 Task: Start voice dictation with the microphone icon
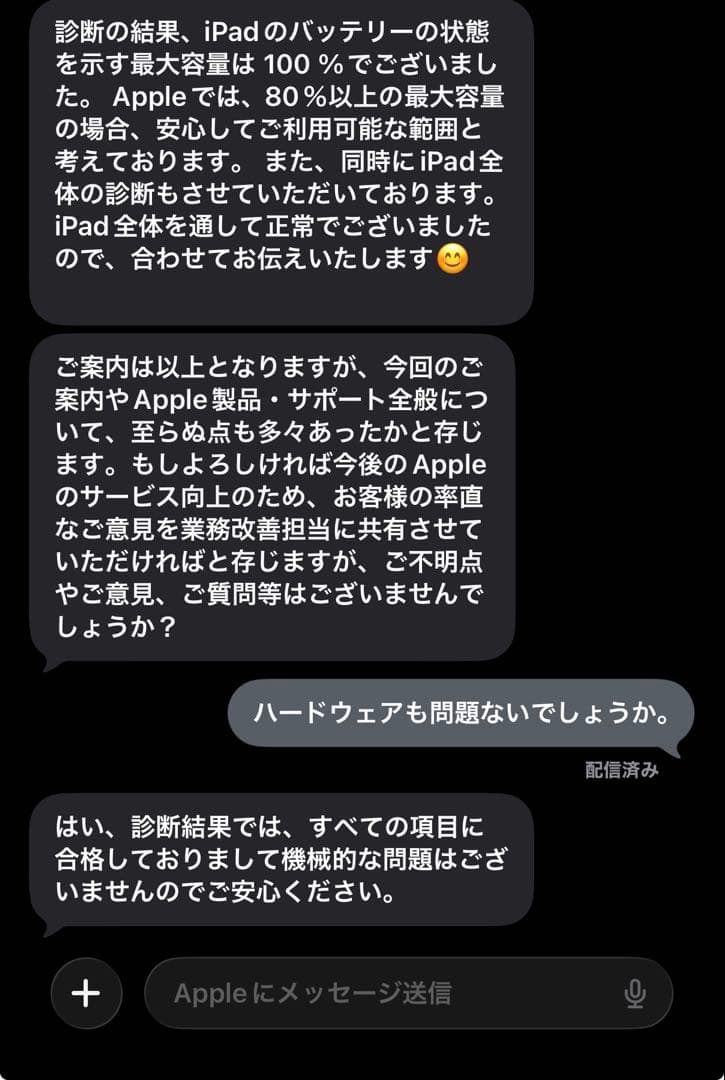634,993
